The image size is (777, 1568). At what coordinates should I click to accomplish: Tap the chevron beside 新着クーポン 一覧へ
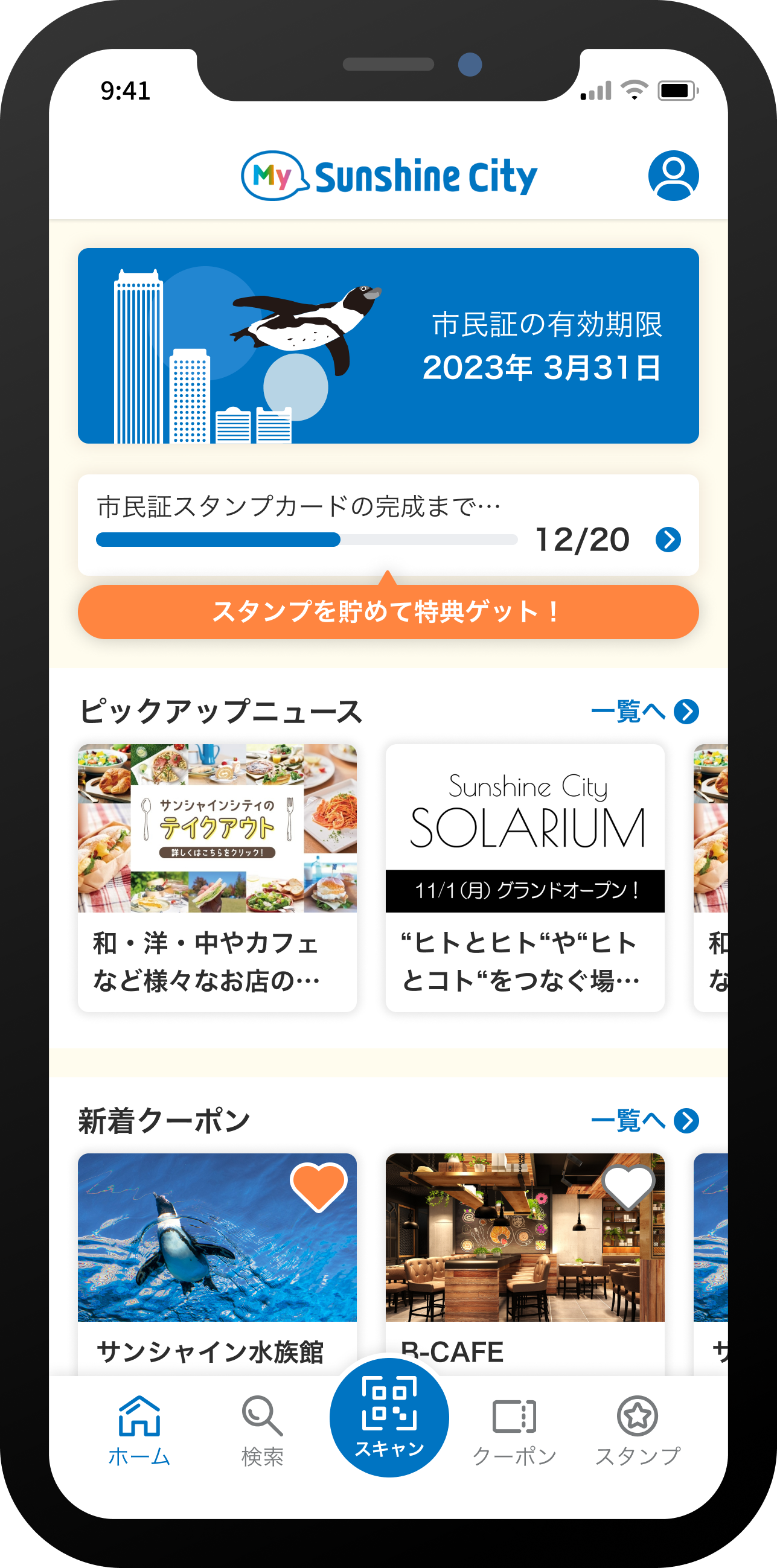click(688, 1120)
